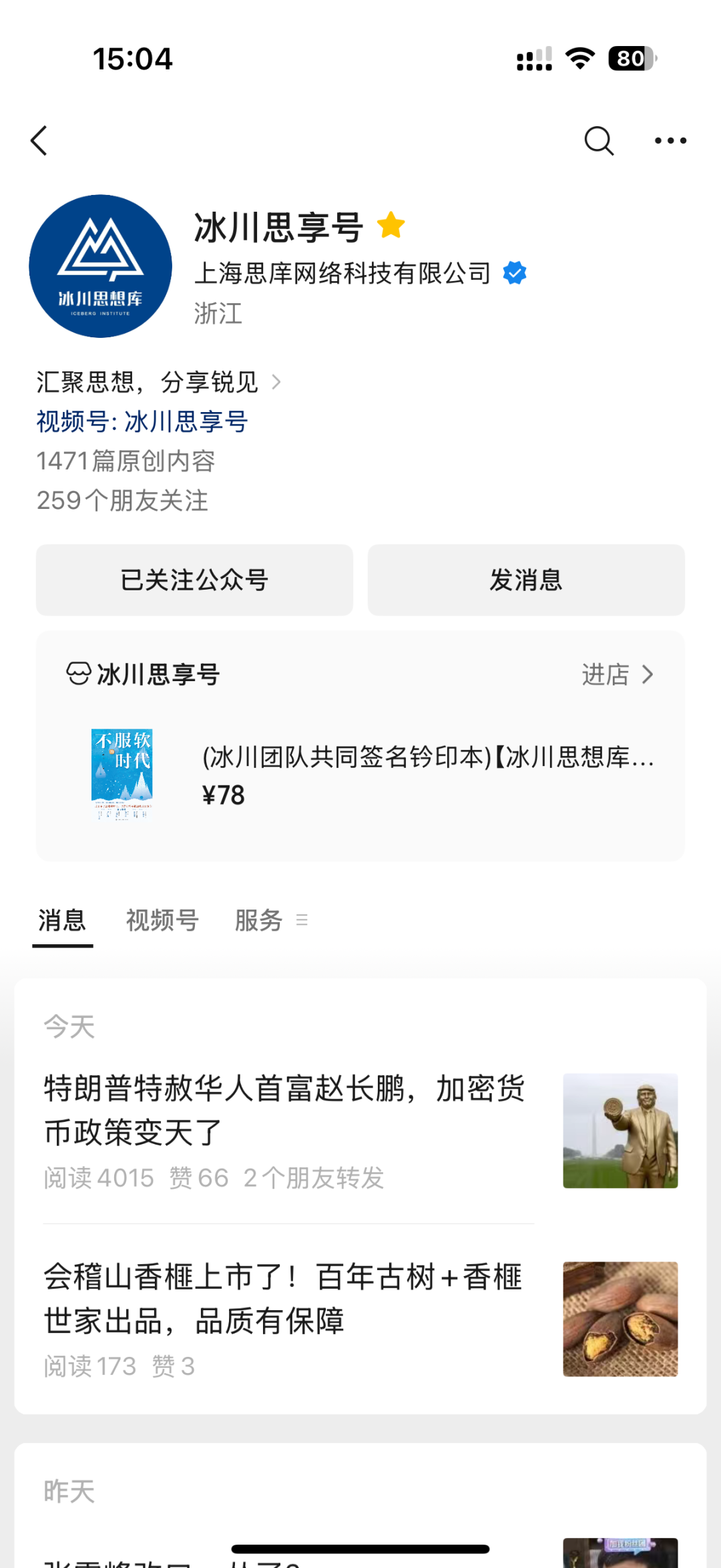Toggle follow status via 已关注公众号 button

click(194, 580)
